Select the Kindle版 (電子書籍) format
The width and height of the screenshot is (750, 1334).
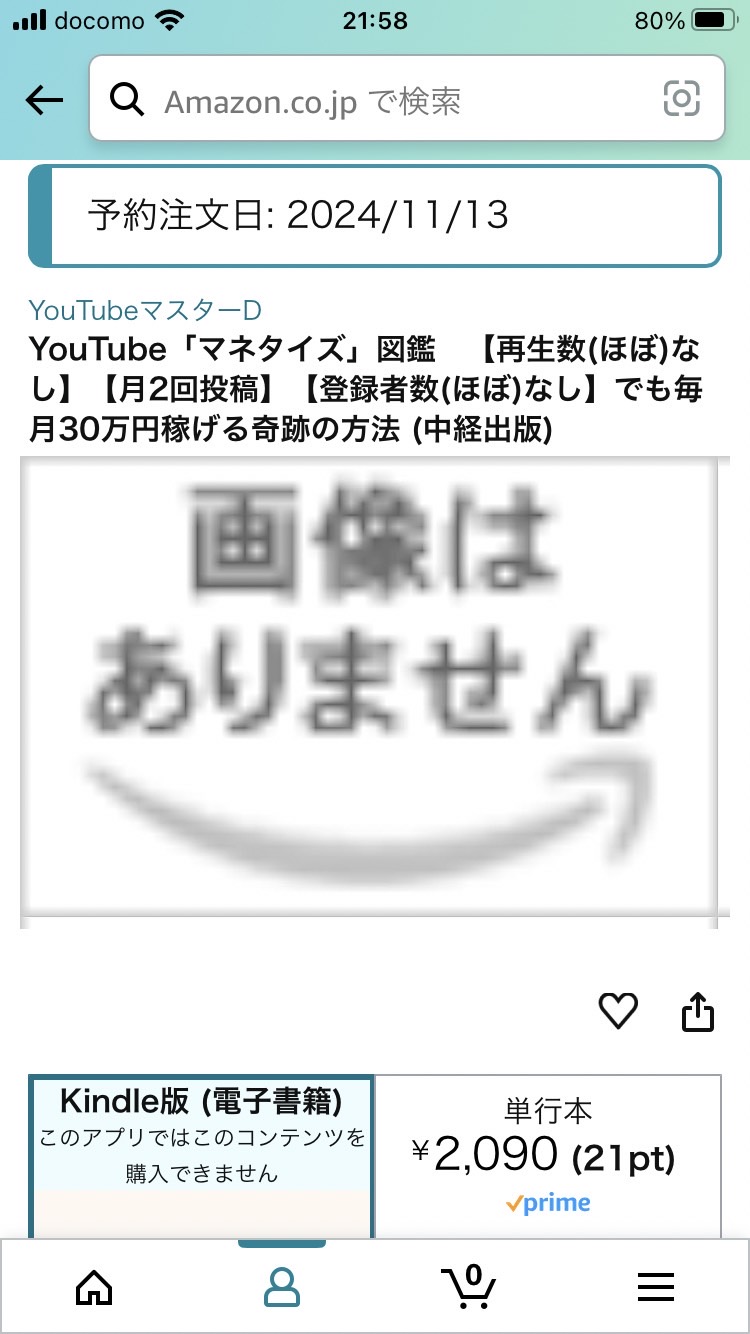pos(202,1157)
